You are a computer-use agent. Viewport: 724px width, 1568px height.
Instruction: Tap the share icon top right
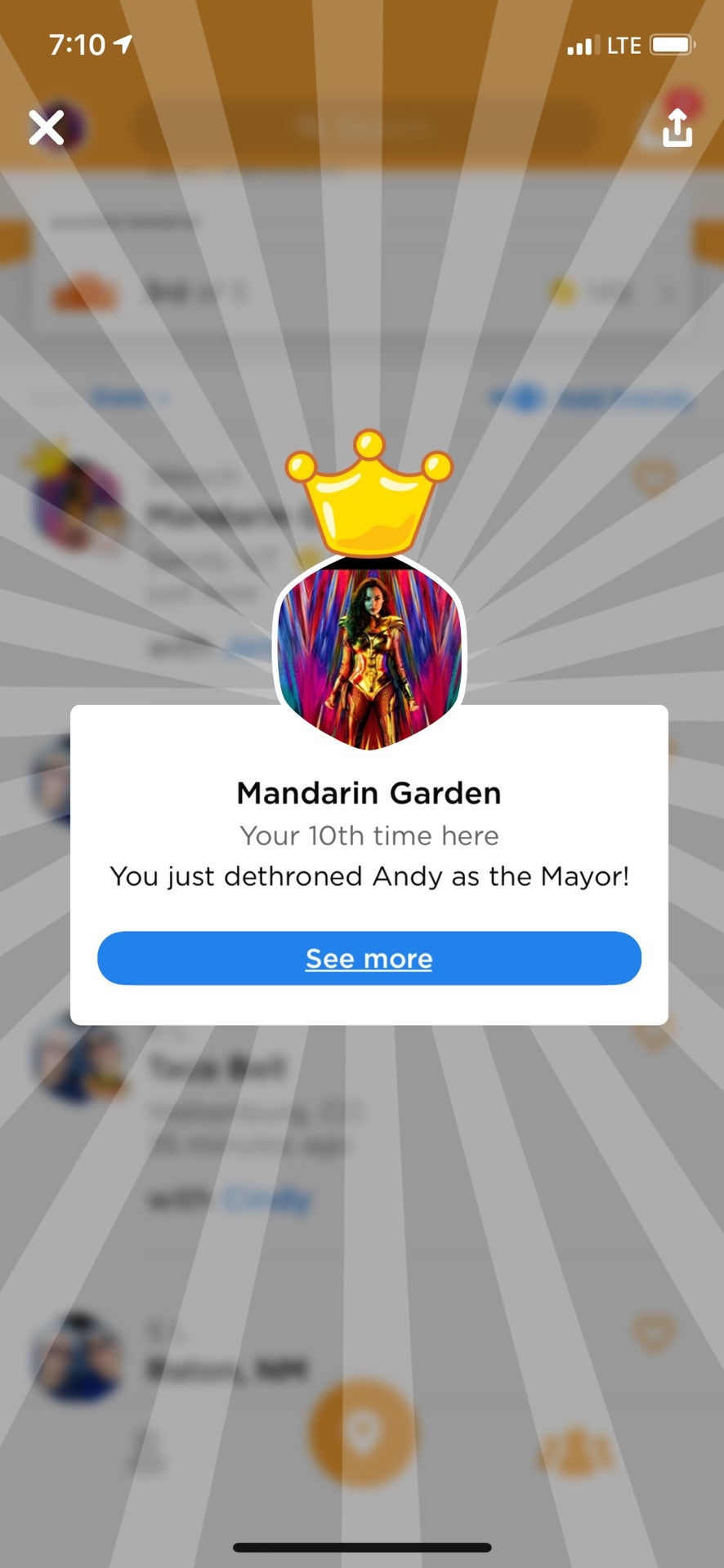(x=677, y=129)
